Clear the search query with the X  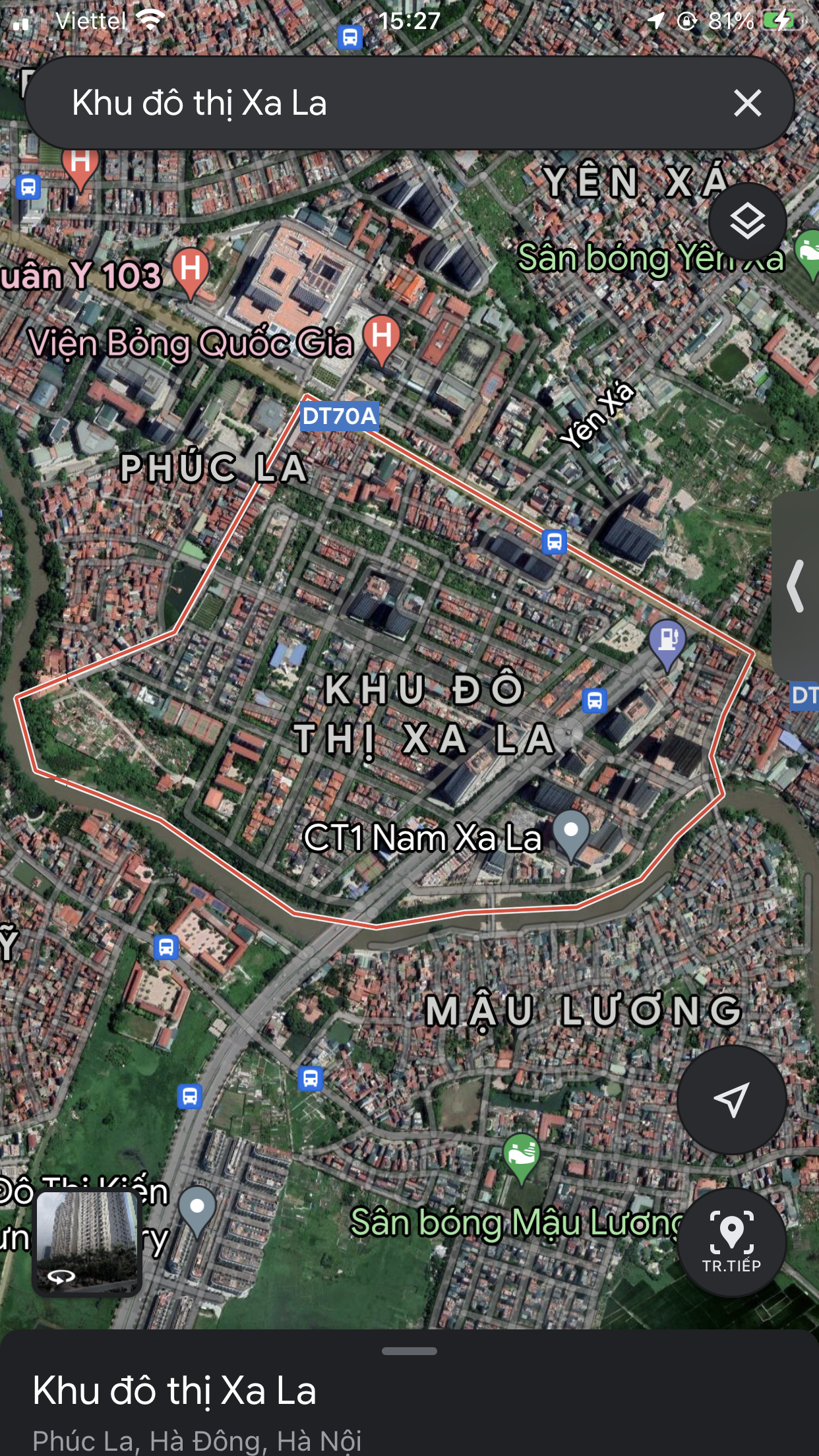point(747,104)
